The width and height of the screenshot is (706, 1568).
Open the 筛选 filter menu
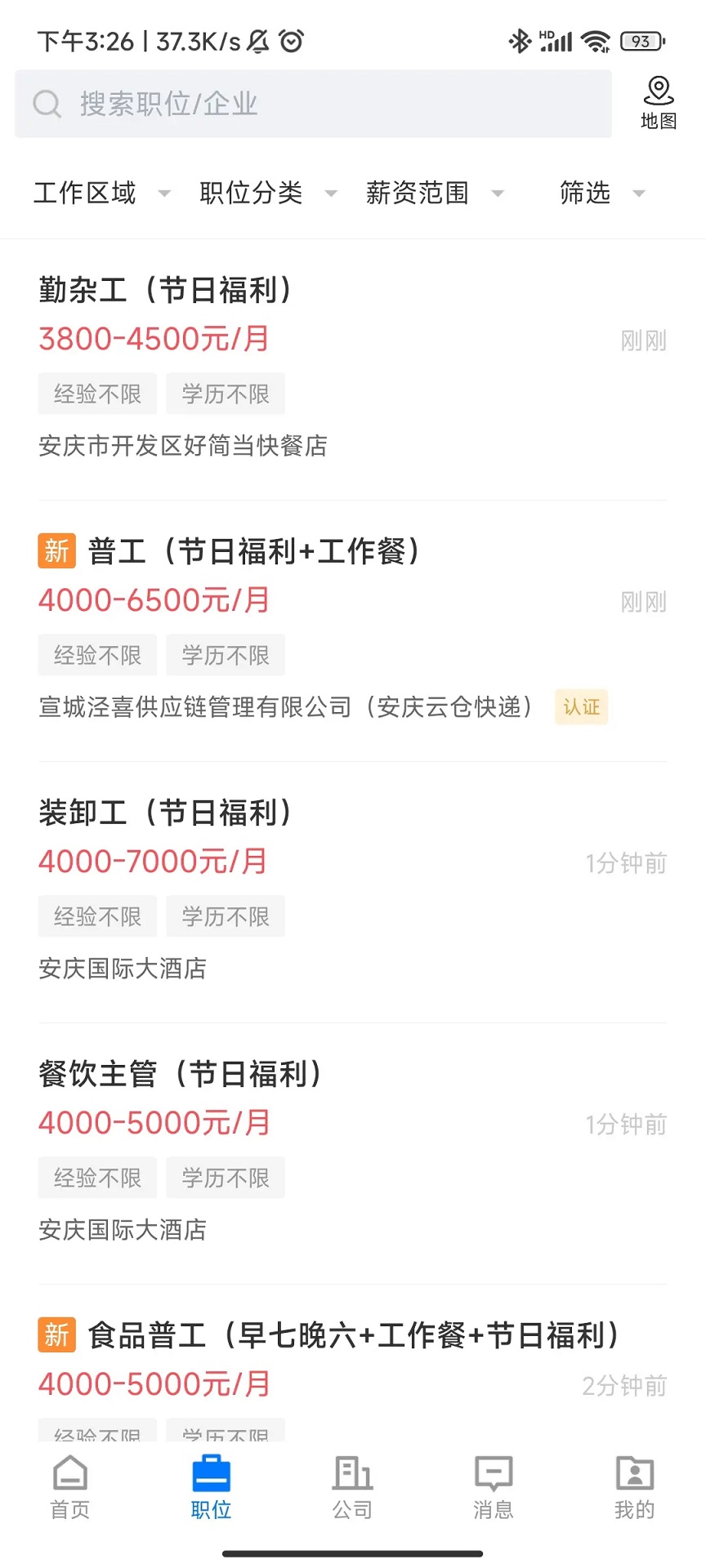tap(599, 193)
